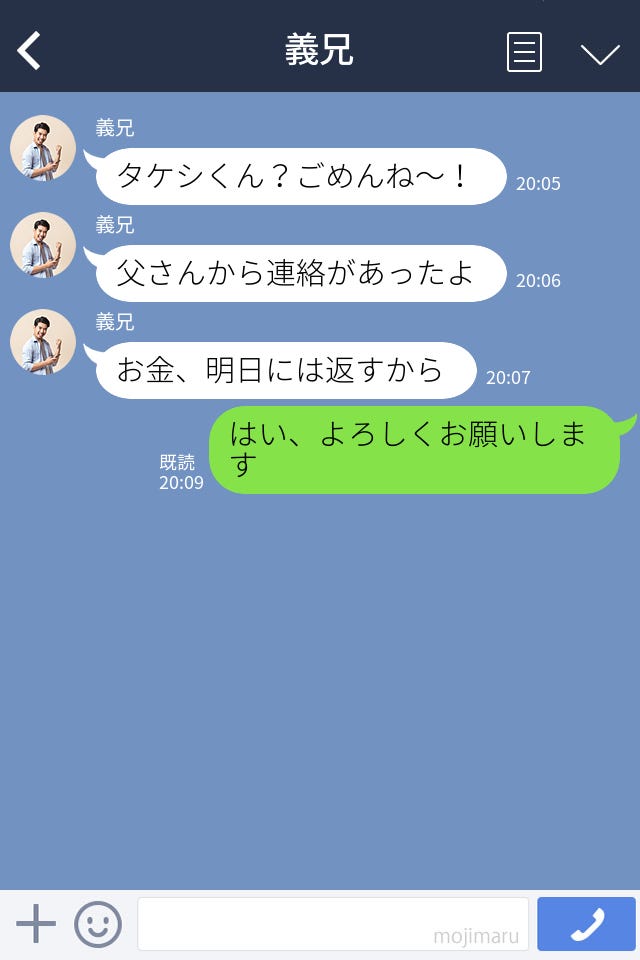Expand the chat options chevron

[600, 54]
